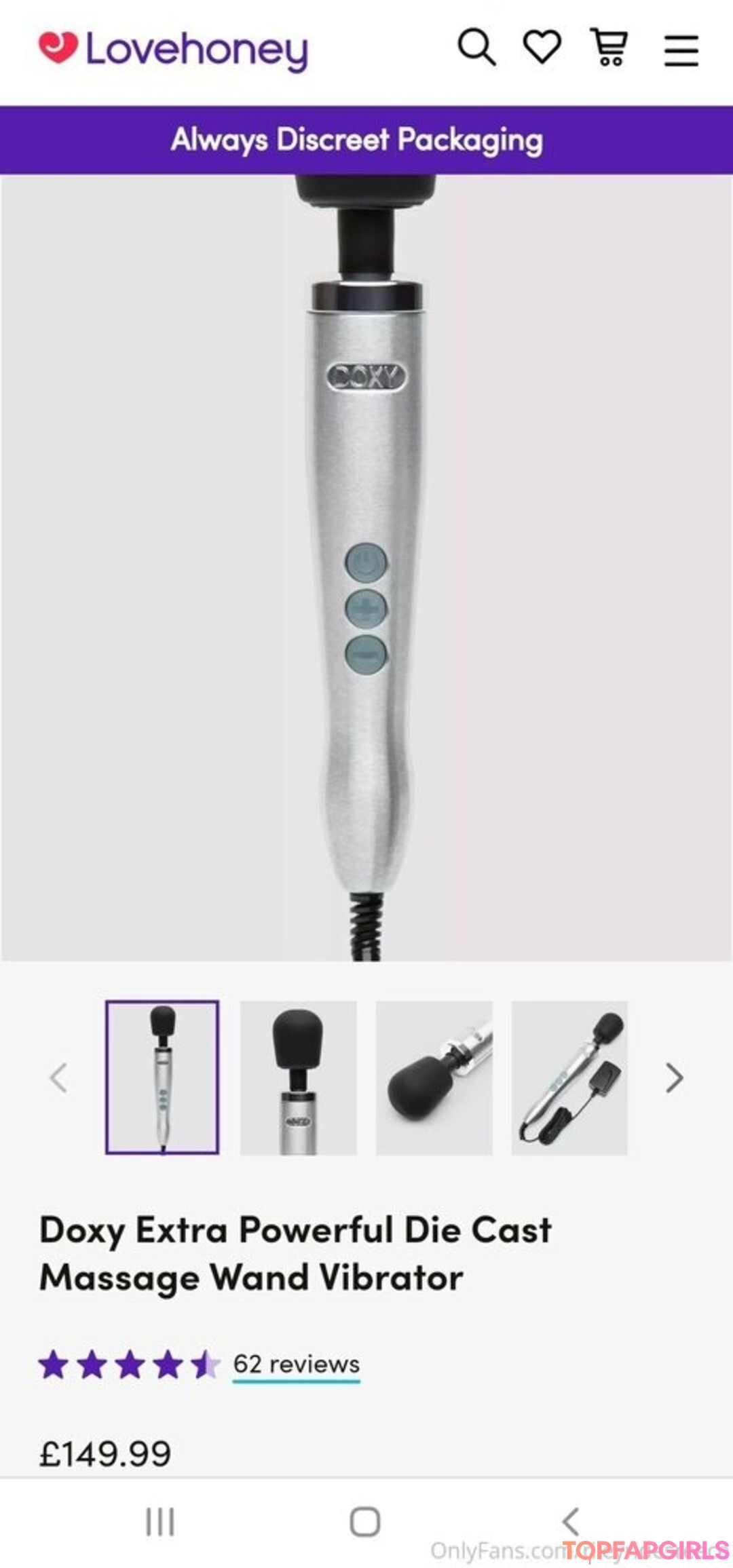Select the wand with power adapter thumbnail
The height and width of the screenshot is (1568, 733).
569,1077
